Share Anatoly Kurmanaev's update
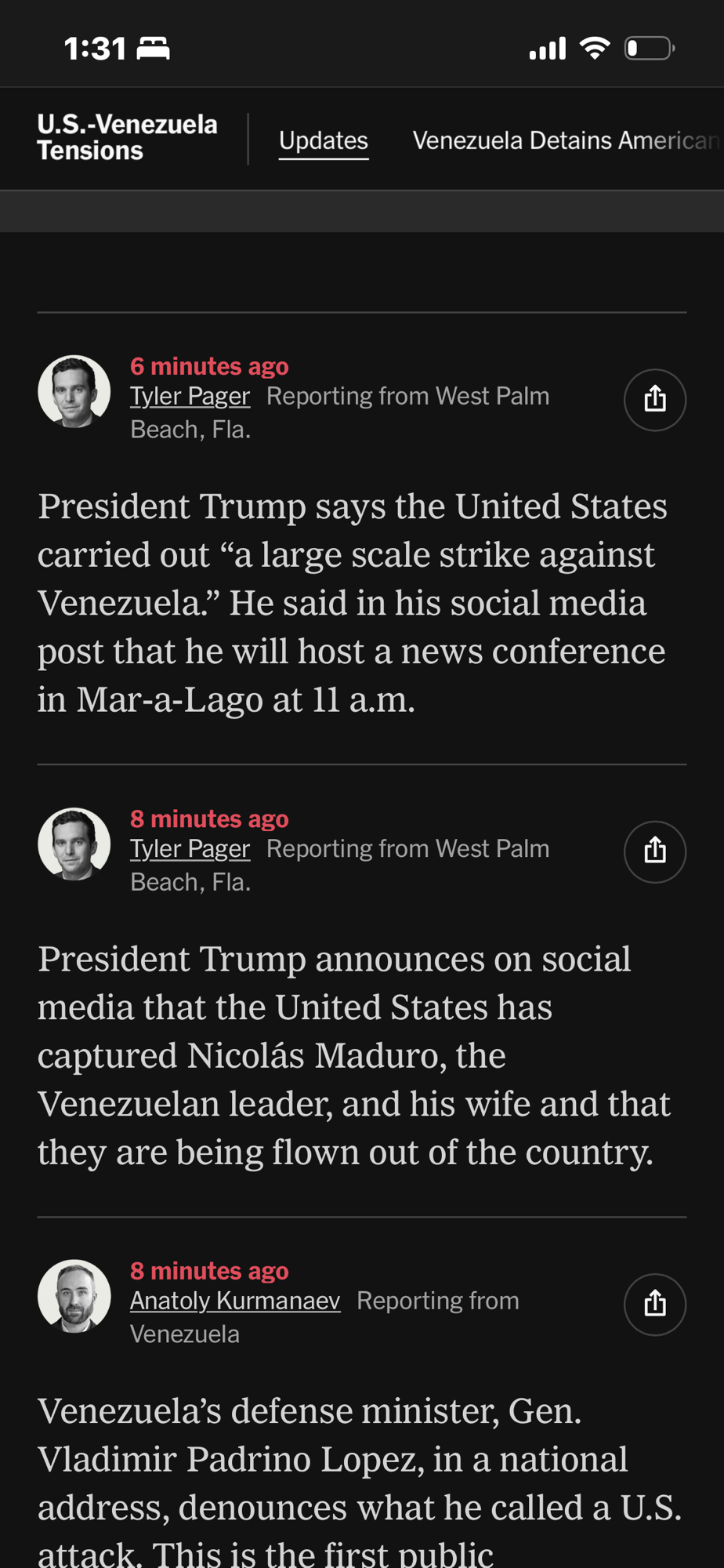Screen dimensions: 724x1568 click(x=654, y=1304)
